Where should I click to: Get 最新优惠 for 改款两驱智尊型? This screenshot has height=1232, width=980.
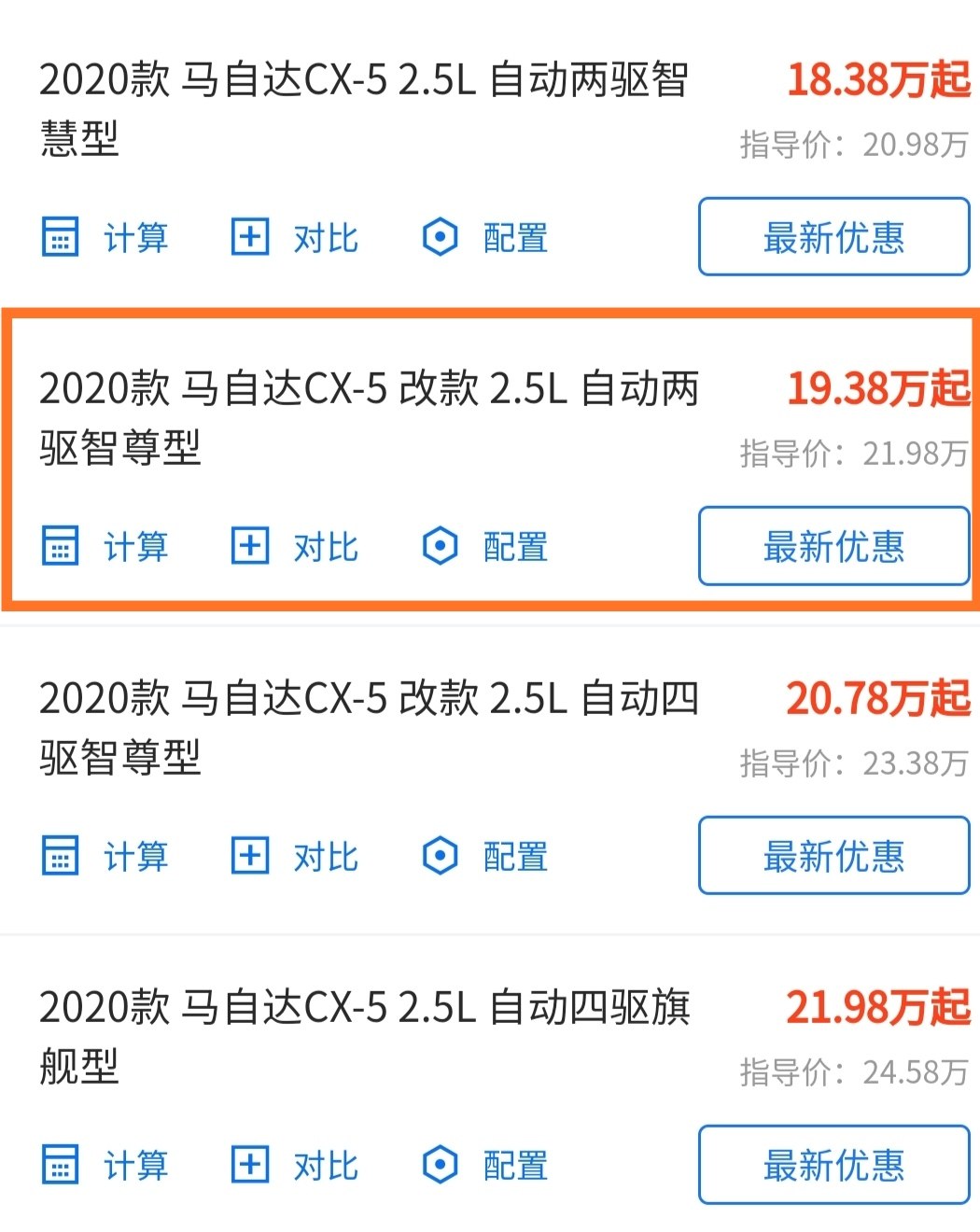pyautogui.click(x=833, y=546)
